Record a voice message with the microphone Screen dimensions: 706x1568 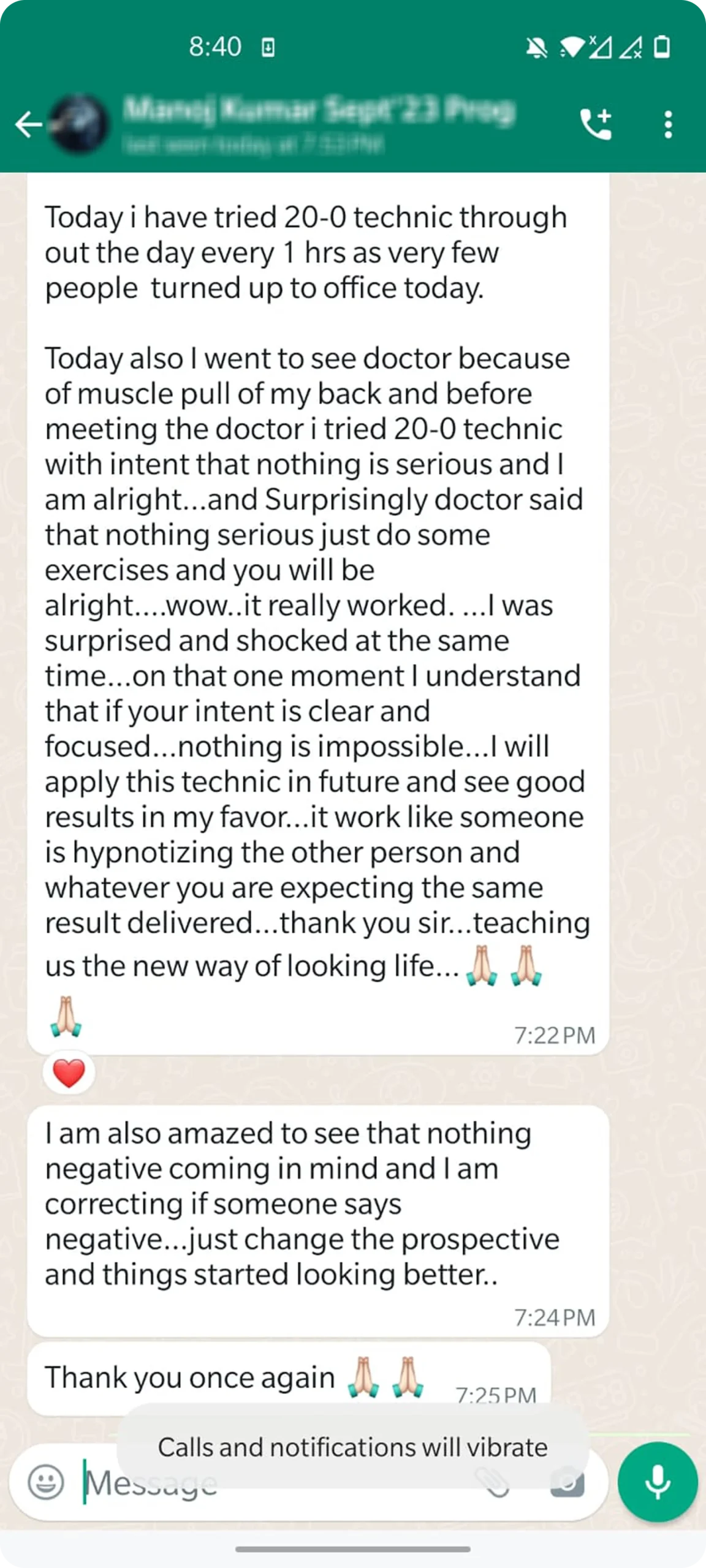point(658,1482)
